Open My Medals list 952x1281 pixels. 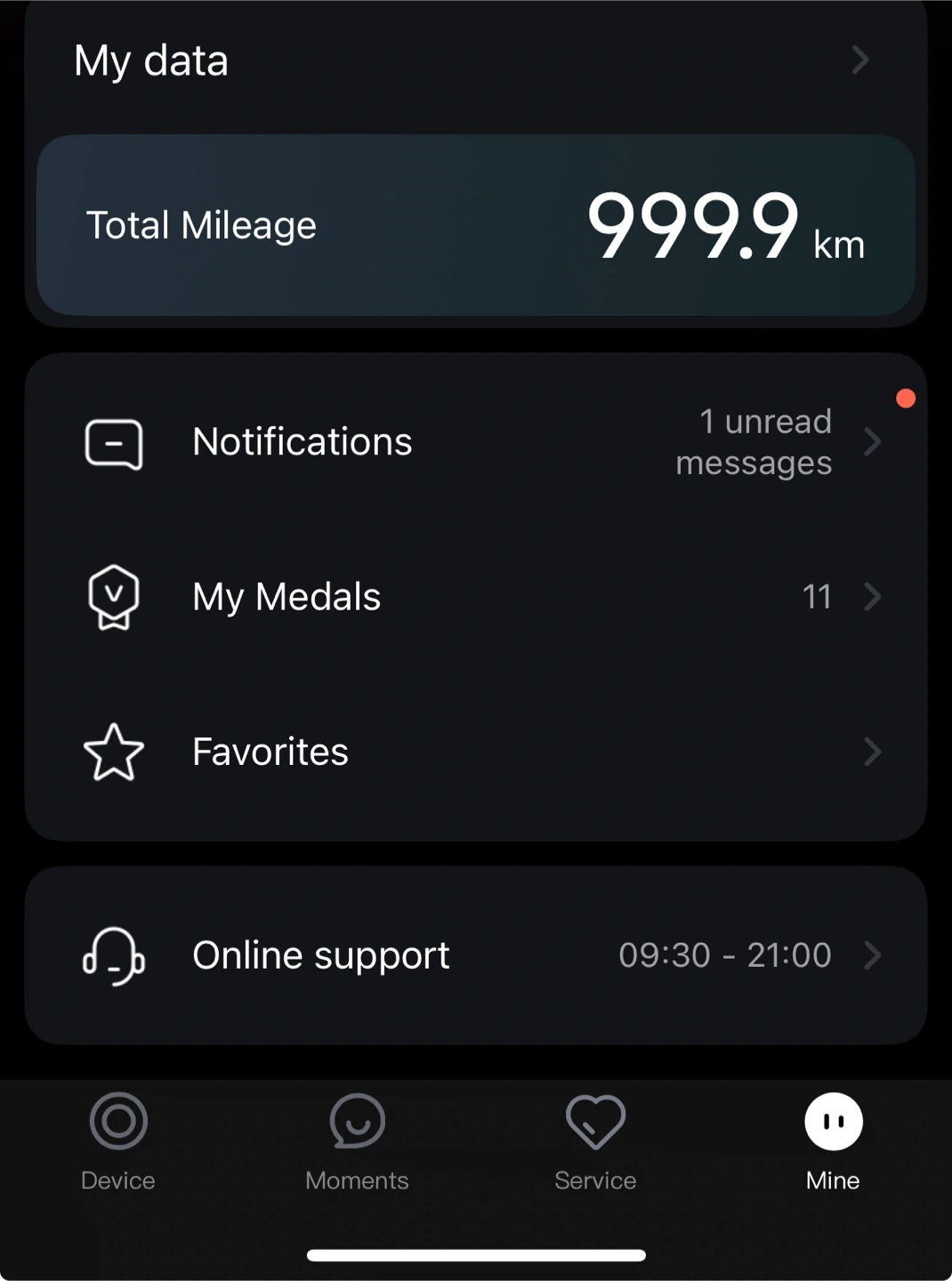(x=476, y=597)
